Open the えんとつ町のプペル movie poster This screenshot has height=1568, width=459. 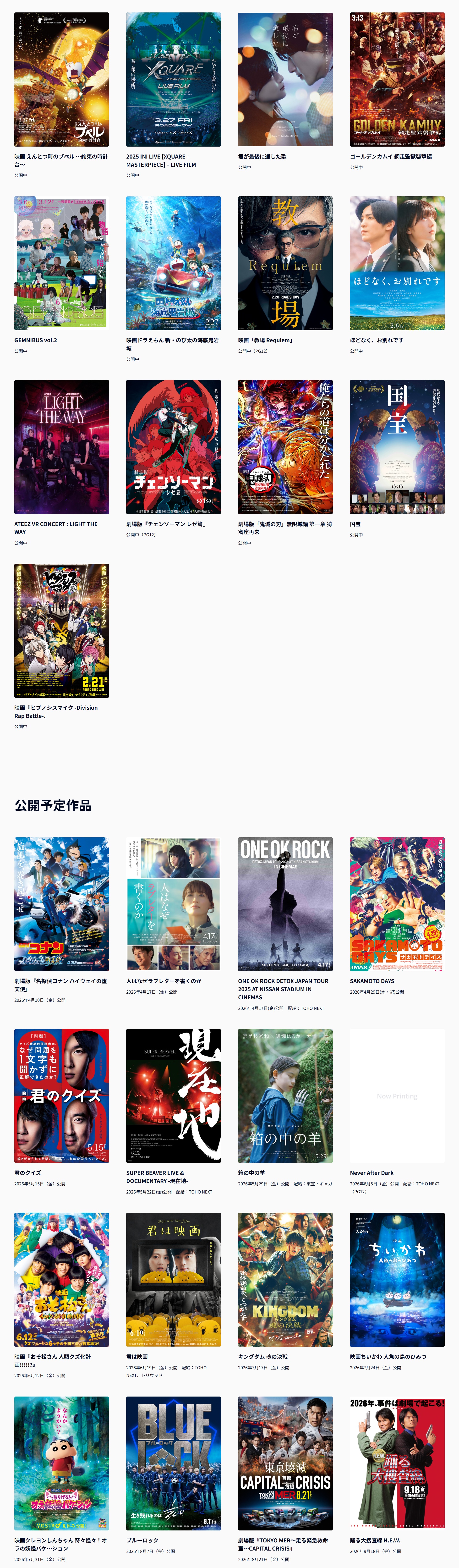[x=61, y=80]
